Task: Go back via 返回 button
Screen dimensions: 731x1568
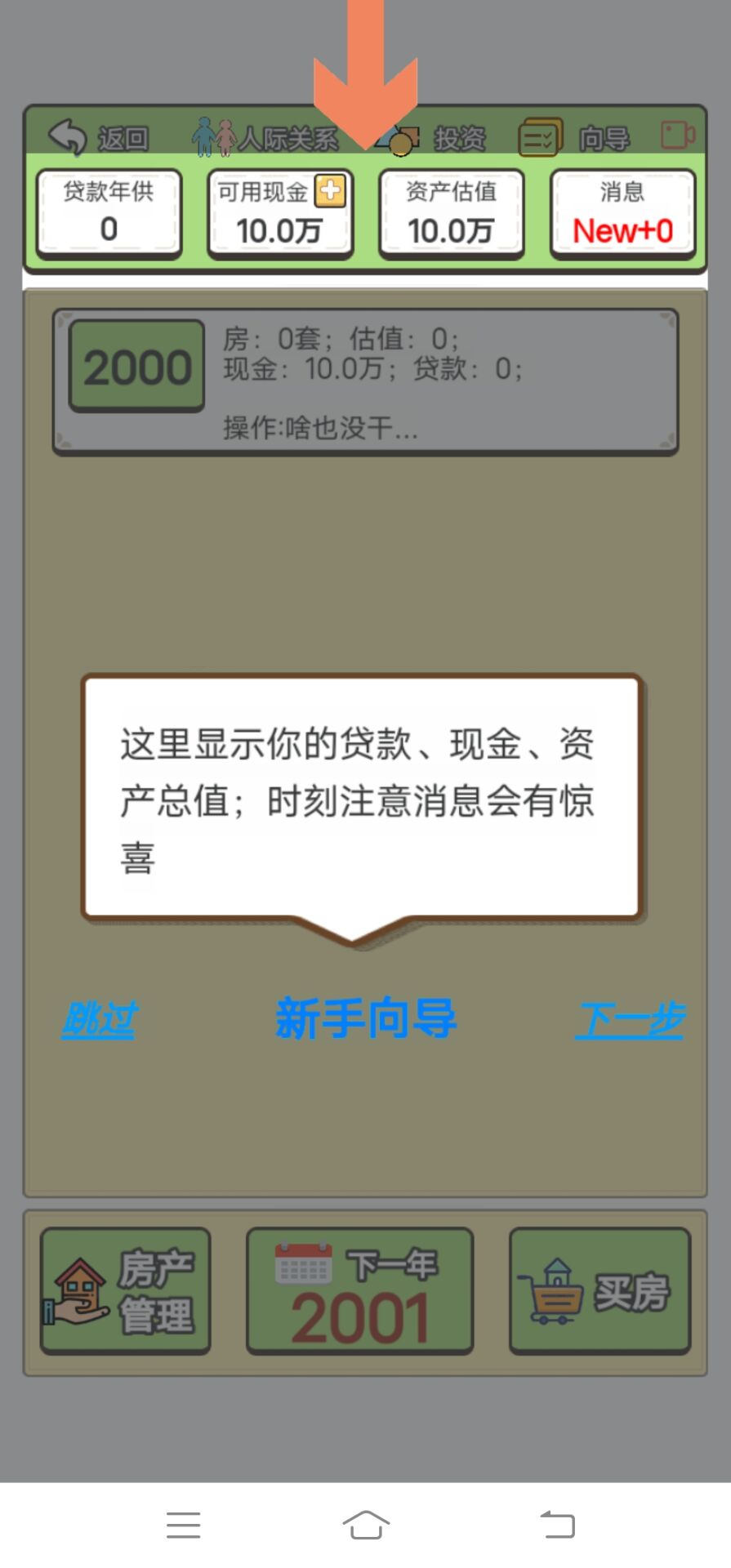Action: point(98,137)
